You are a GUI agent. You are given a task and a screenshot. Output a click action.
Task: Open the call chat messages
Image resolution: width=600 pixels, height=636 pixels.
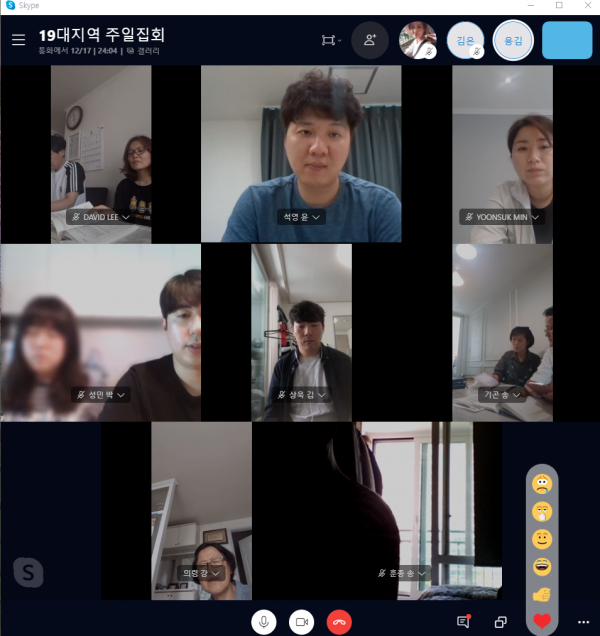pos(463,621)
